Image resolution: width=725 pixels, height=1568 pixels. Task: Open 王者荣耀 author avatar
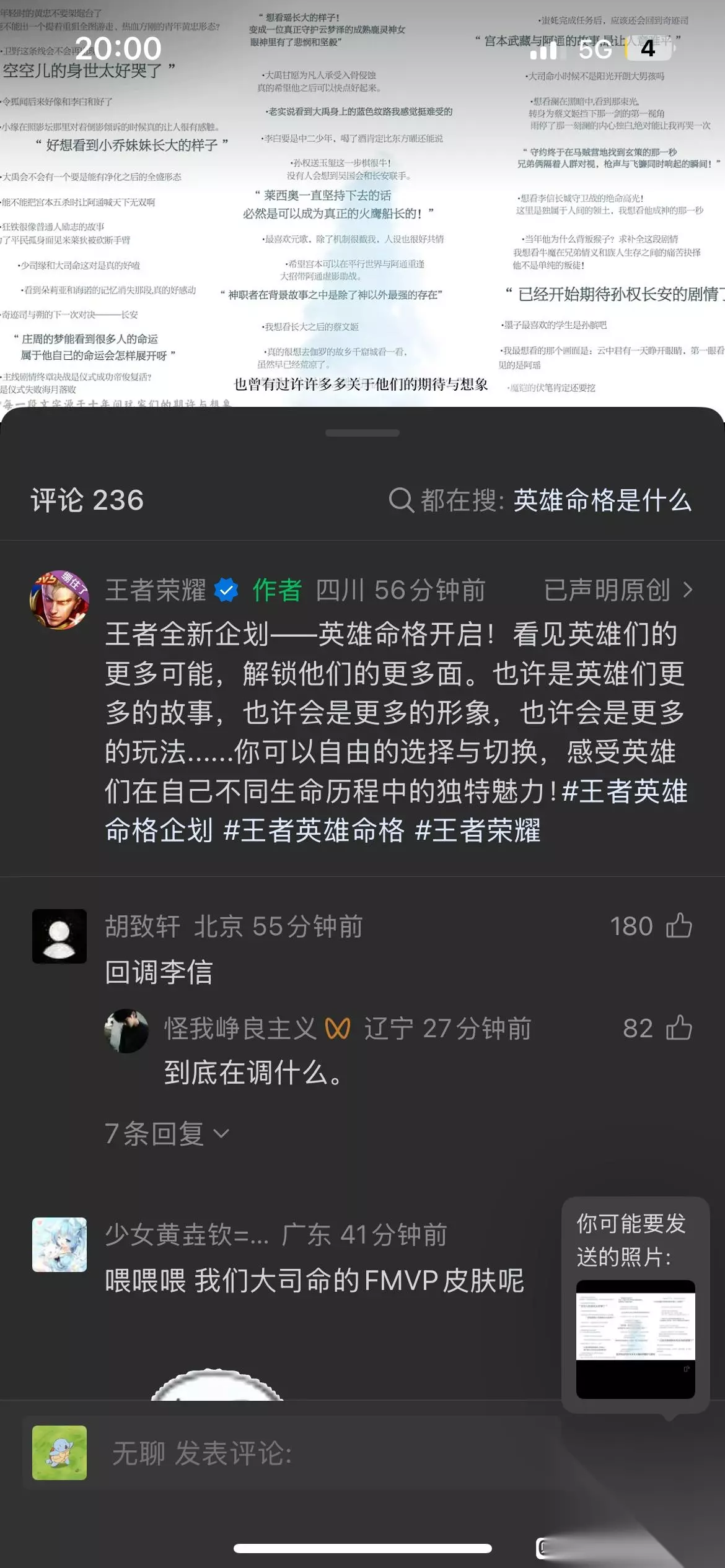point(59,600)
